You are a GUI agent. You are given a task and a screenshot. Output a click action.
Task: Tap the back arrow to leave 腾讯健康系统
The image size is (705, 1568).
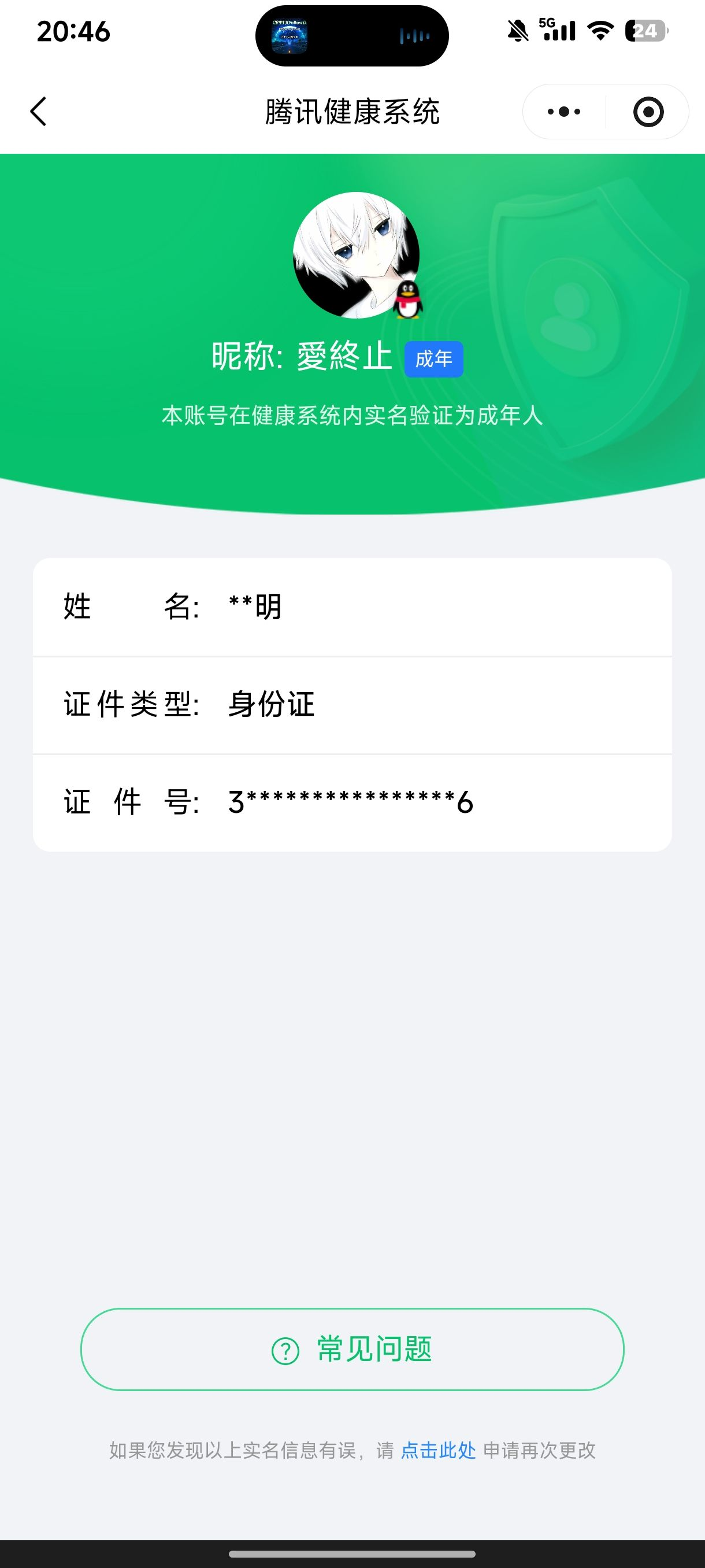(x=38, y=112)
